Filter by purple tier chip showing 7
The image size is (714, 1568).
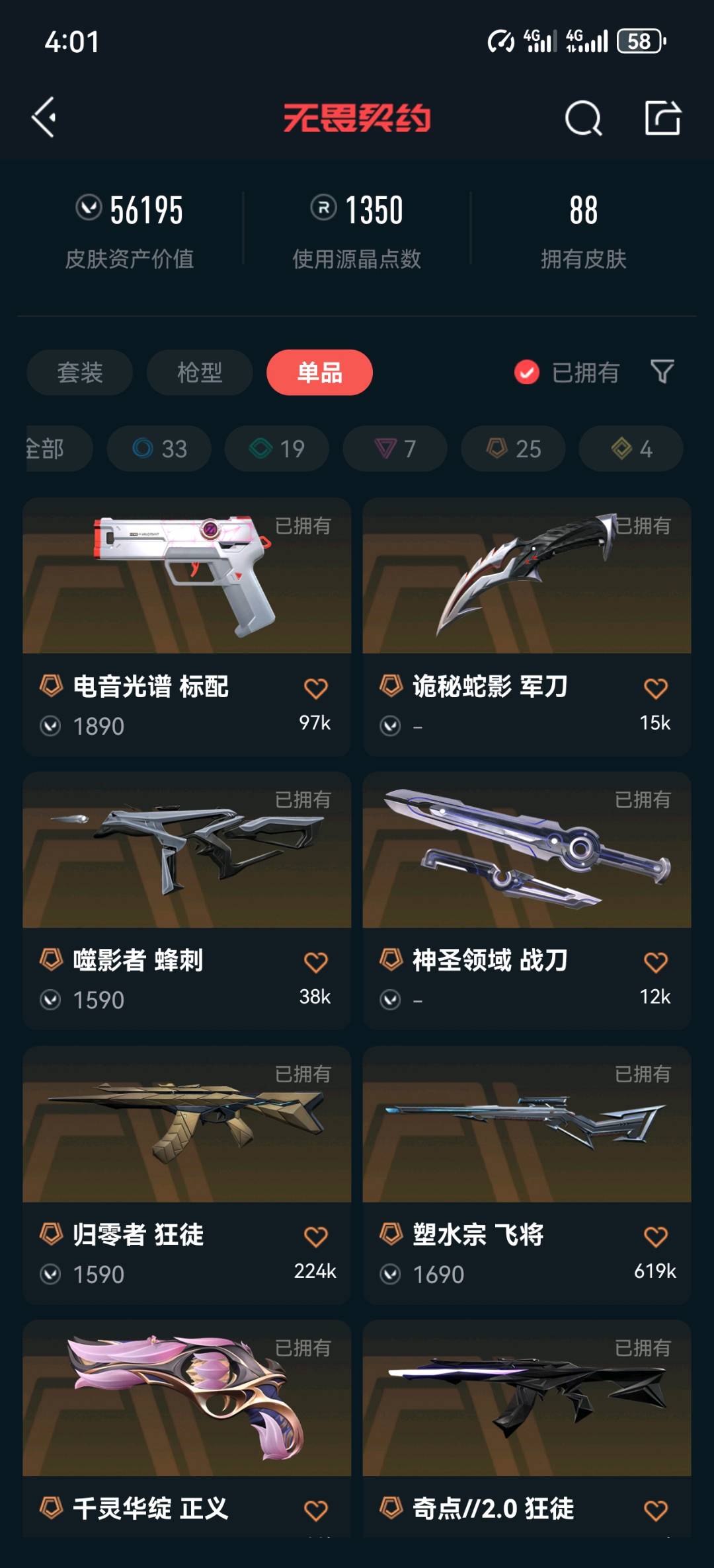[x=395, y=449]
